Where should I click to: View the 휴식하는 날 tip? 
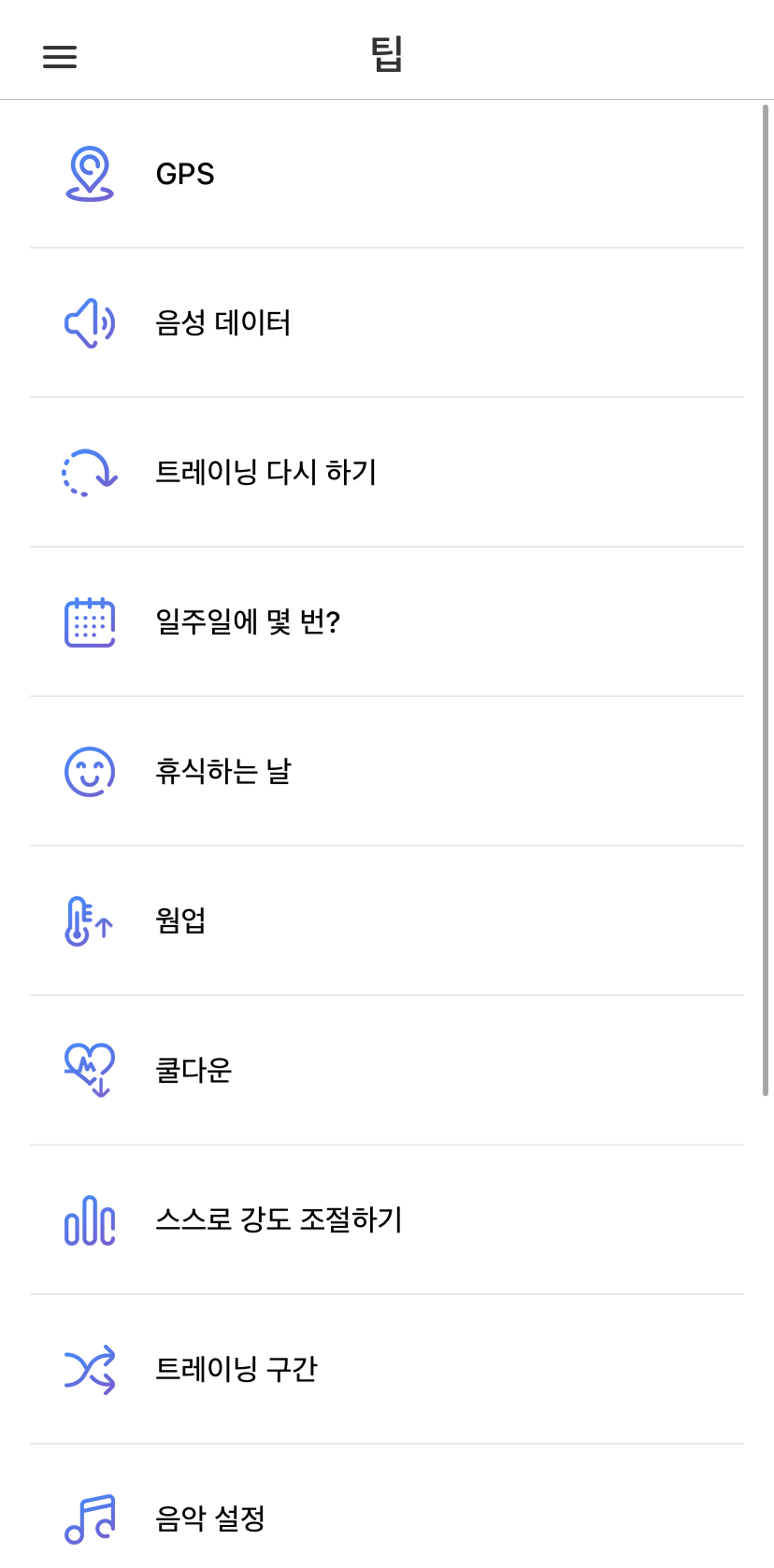pyautogui.click(x=222, y=772)
